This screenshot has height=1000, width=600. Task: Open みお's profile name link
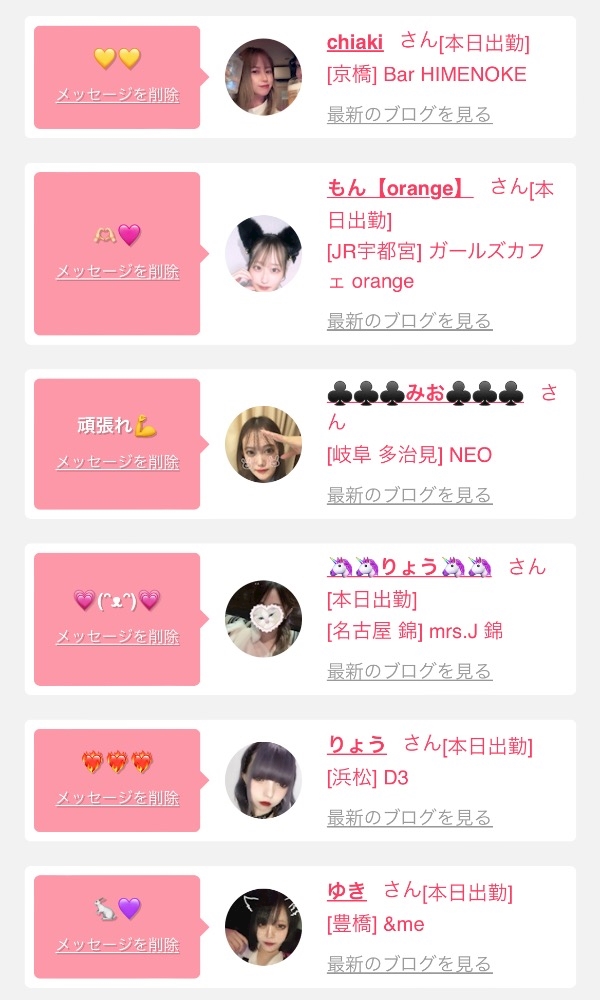coord(425,393)
